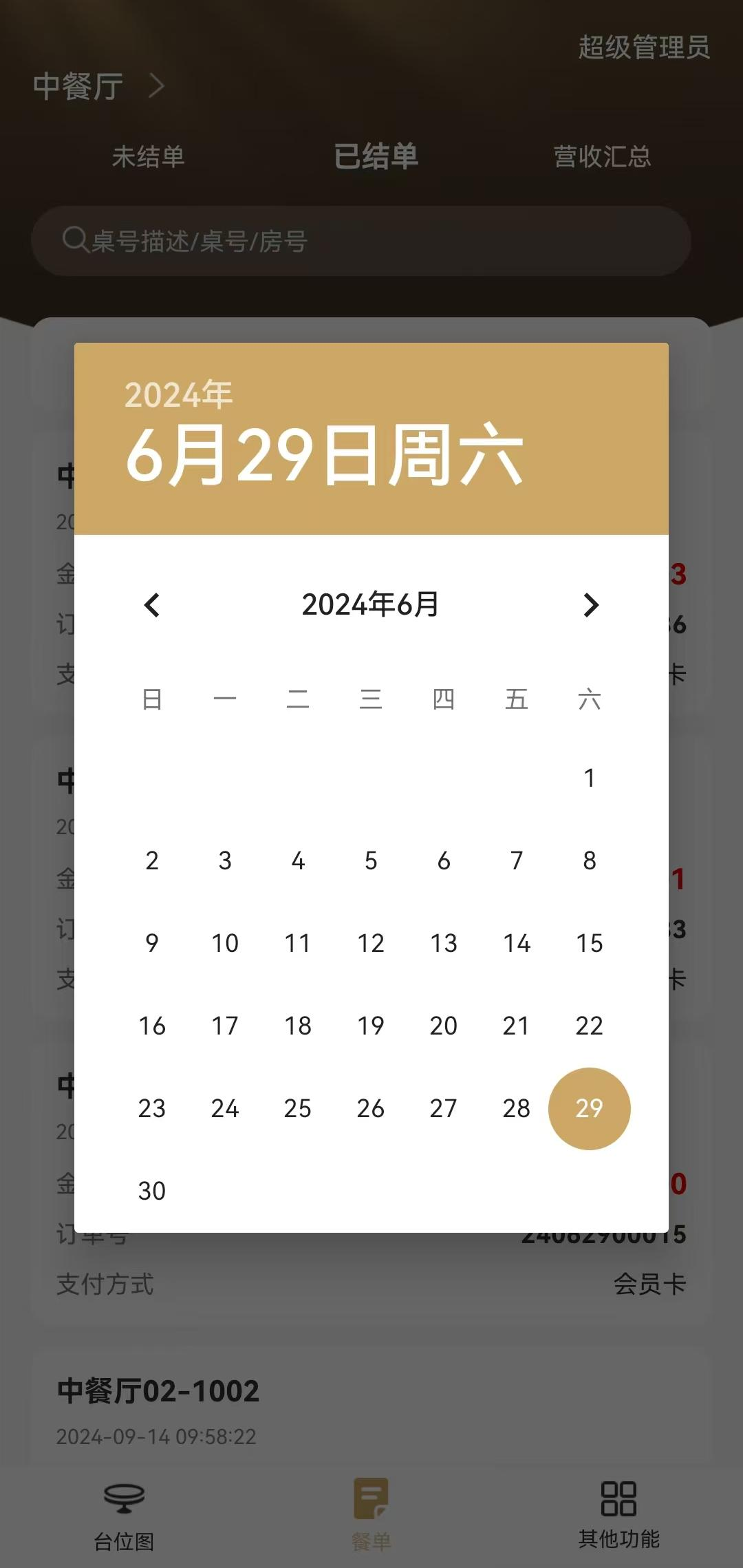Select June 26 in the date picker
This screenshot has width=743, height=1568.
370,1108
